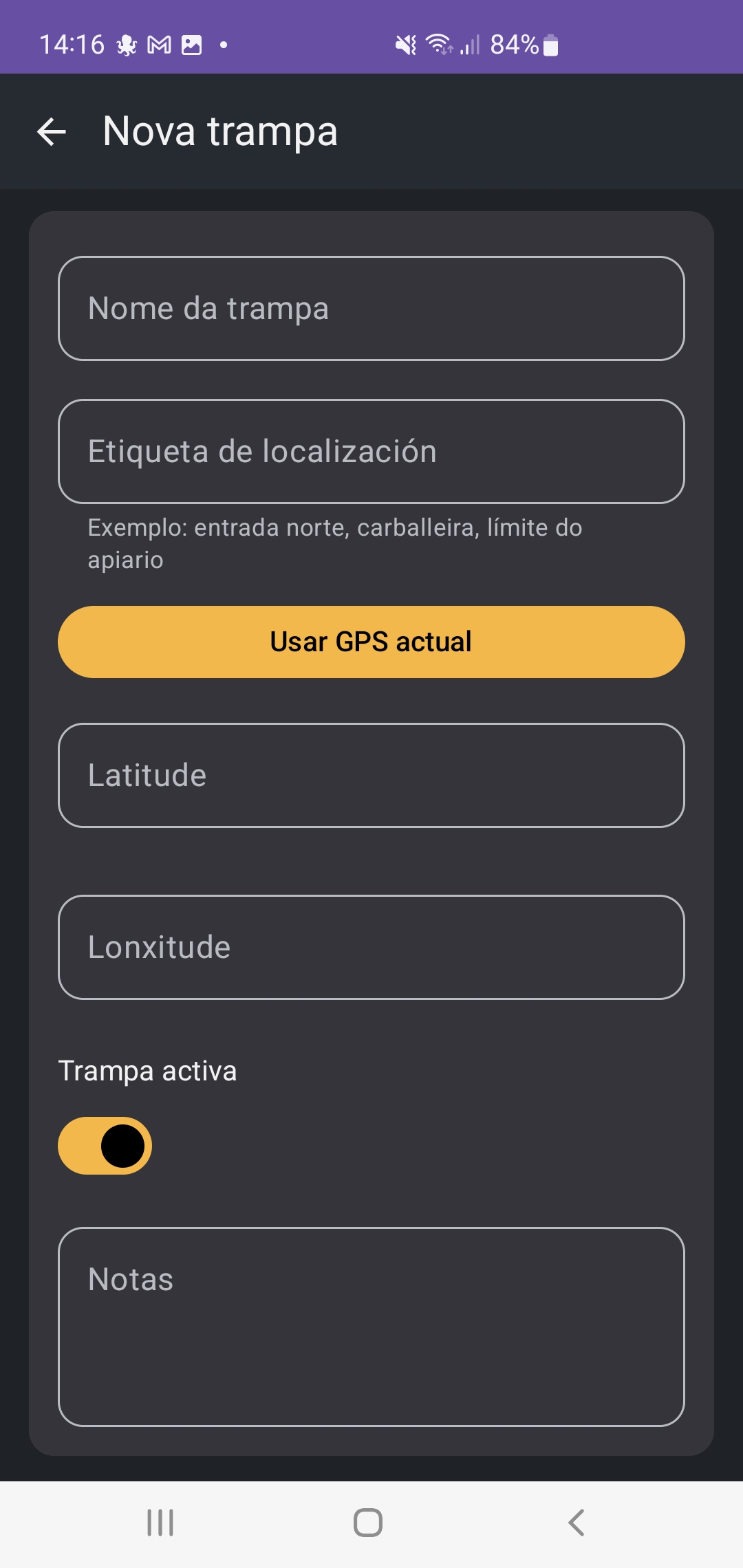This screenshot has height=1568, width=743.
Task: Tap the Latitude input field
Action: [371, 775]
